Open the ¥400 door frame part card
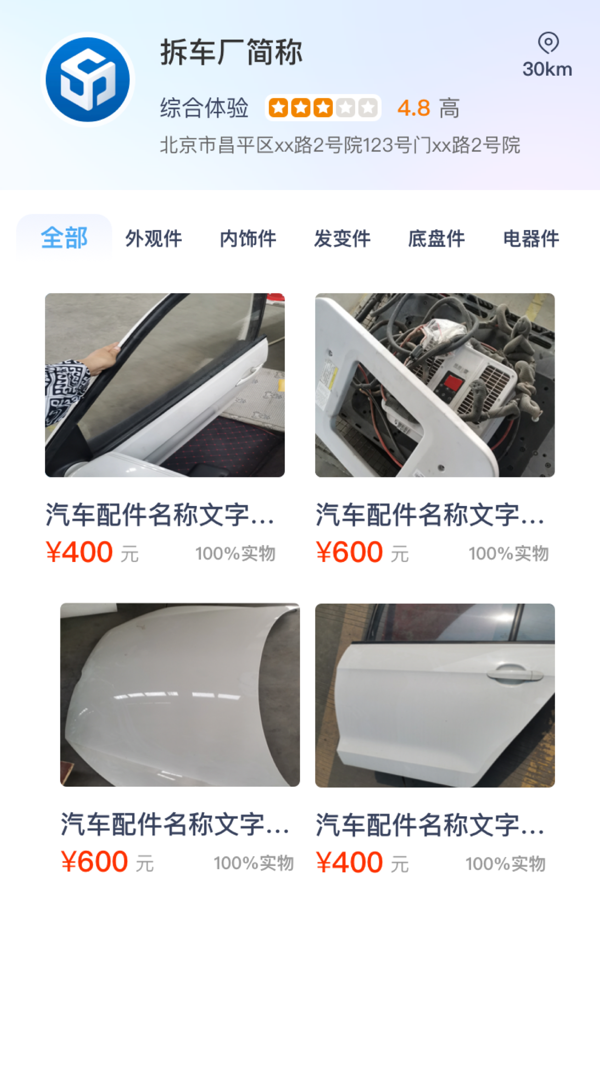Screen dimensions: 600x1067 click(165, 385)
